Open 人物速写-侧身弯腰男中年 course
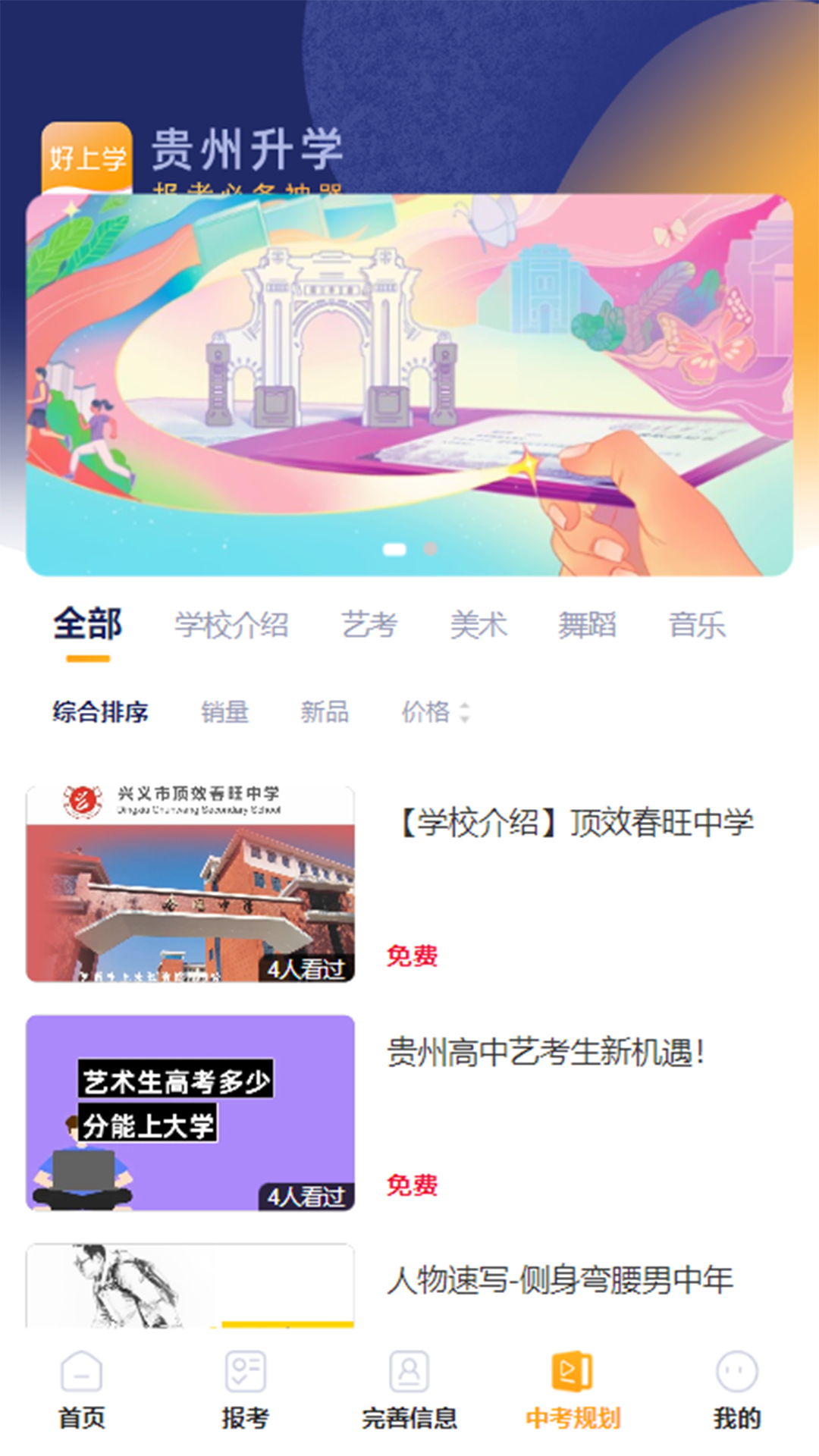 pyautogui.click(x=409, y=1285)
